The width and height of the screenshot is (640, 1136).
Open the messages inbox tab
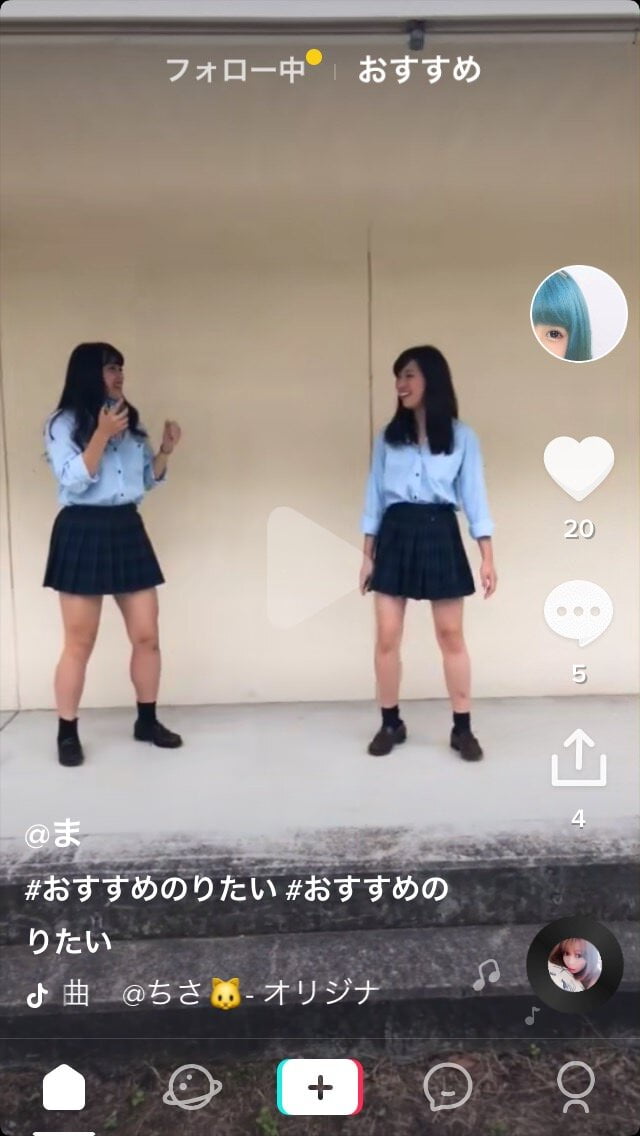point(448,1088)
